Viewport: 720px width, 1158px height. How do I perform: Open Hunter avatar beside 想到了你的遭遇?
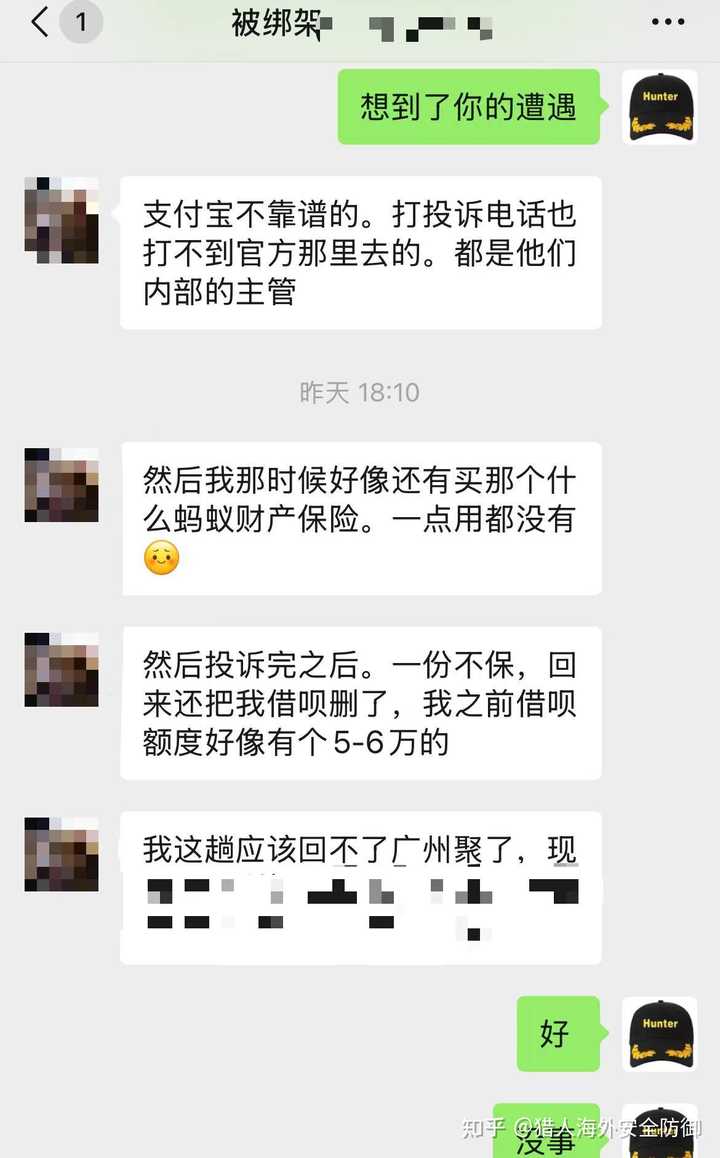(x=659, y=107)
